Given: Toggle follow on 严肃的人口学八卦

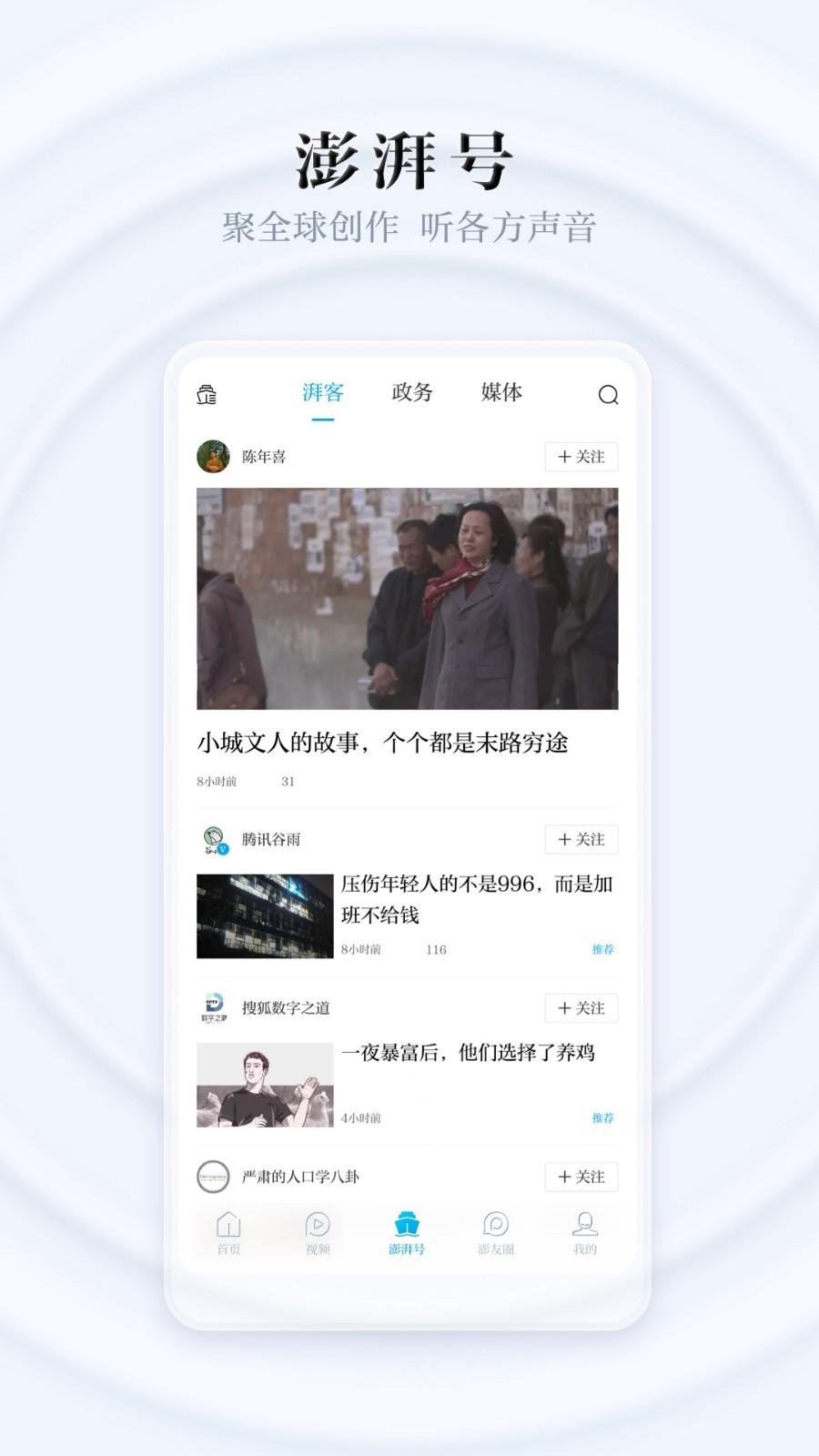Looking at the screenshot, I should (581, 1176).
